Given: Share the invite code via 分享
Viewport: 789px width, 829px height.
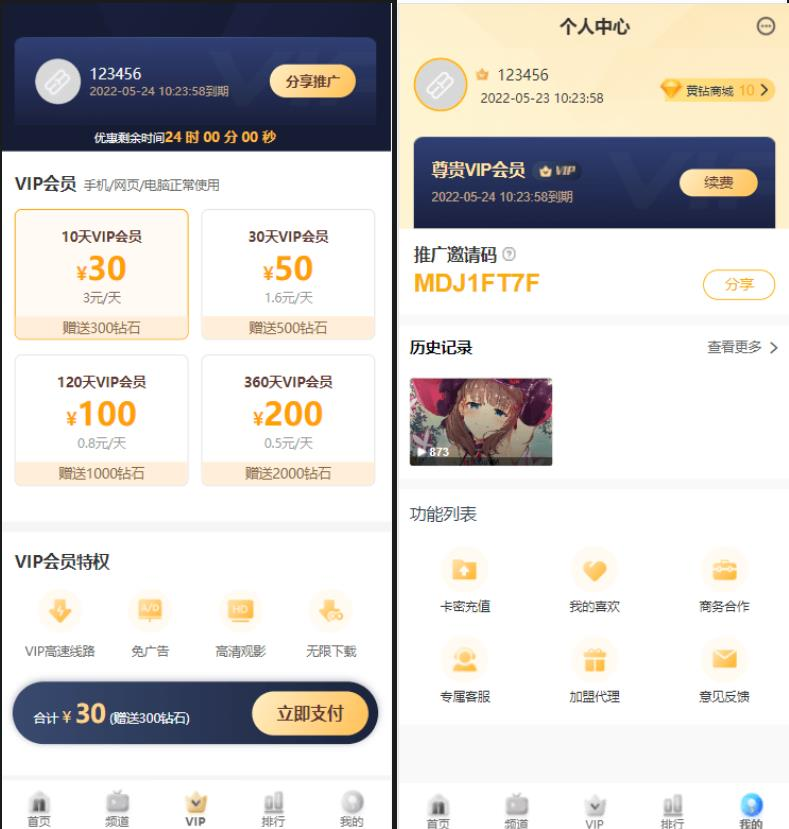Looking at the screenshot, I should 739,285.
